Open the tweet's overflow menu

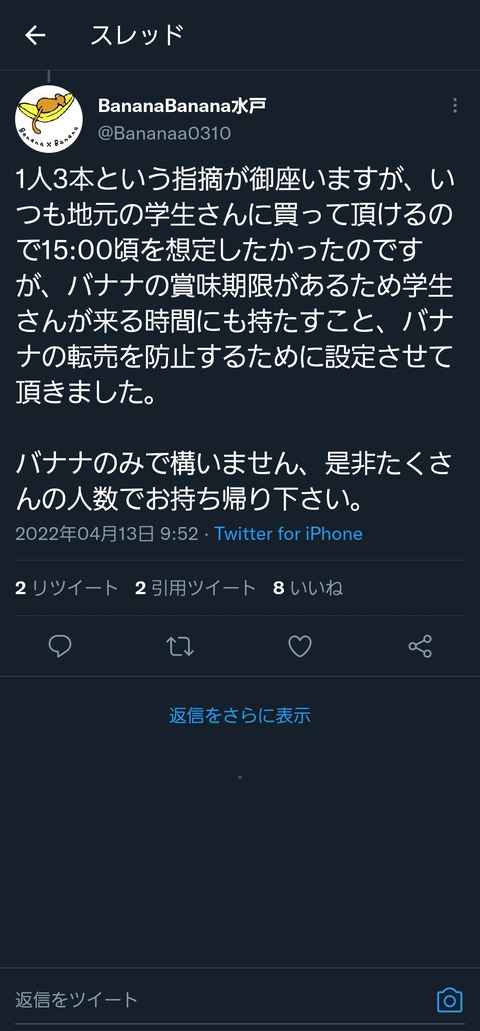click(x=454, y=105)
